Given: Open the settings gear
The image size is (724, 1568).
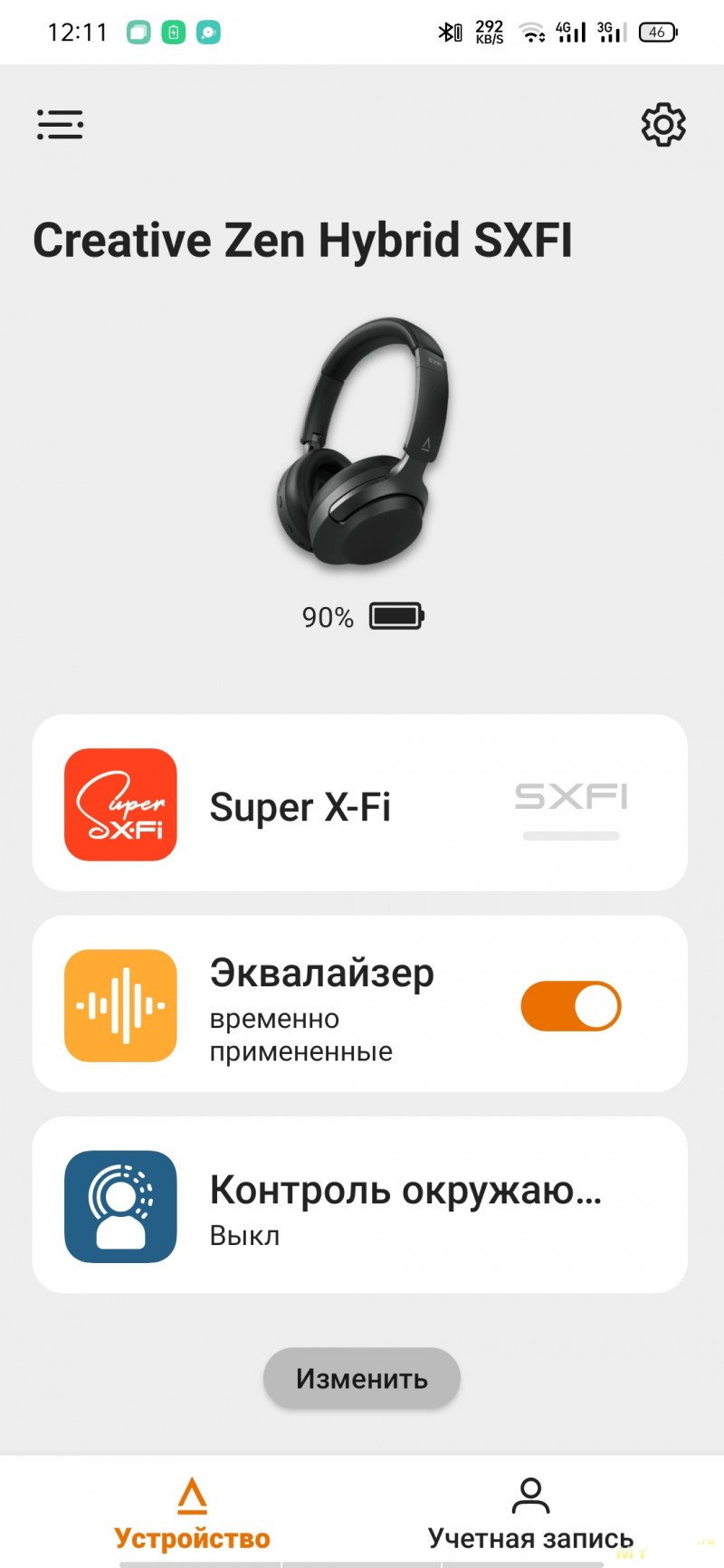Looking at the screenshot, I should coord(663,125).
